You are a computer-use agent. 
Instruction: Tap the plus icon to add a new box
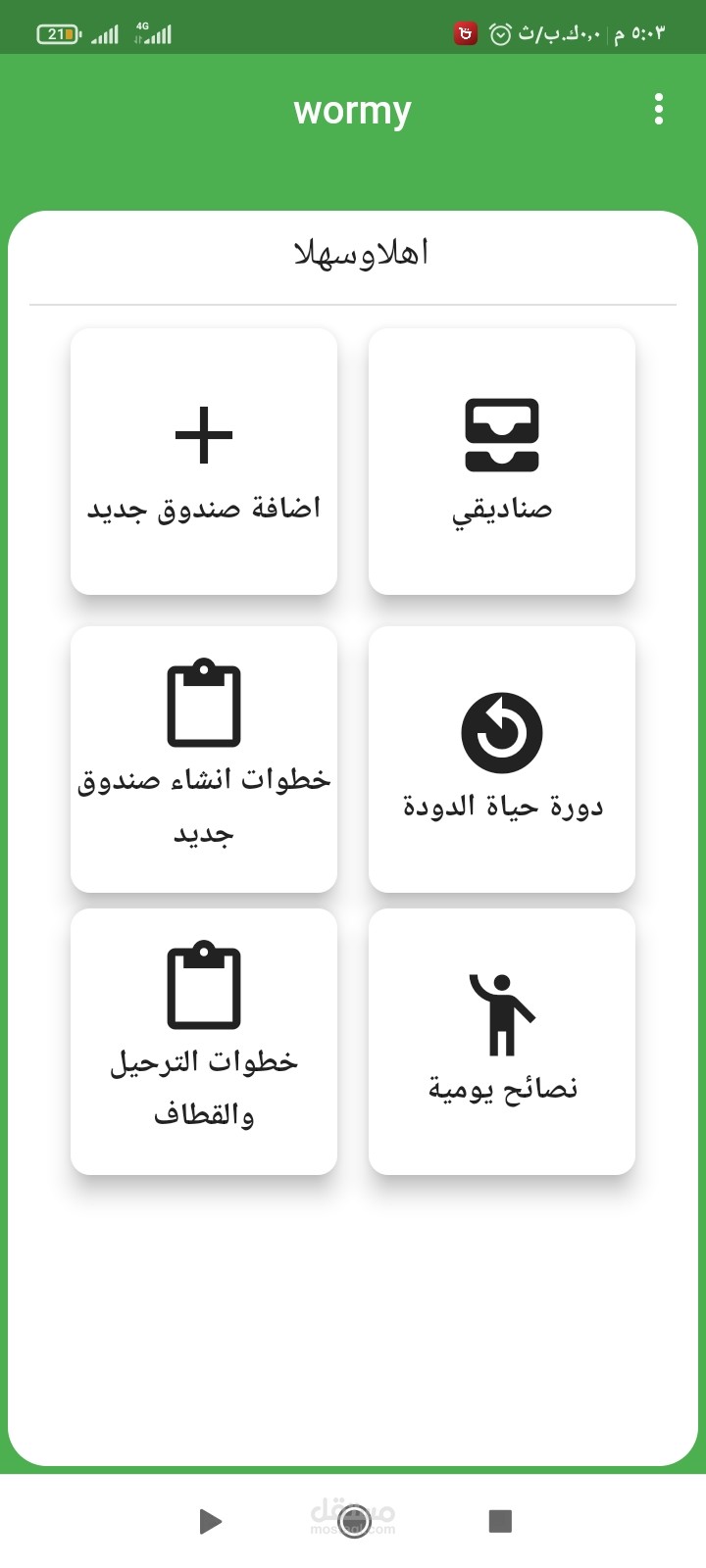[x=203, y=434]
